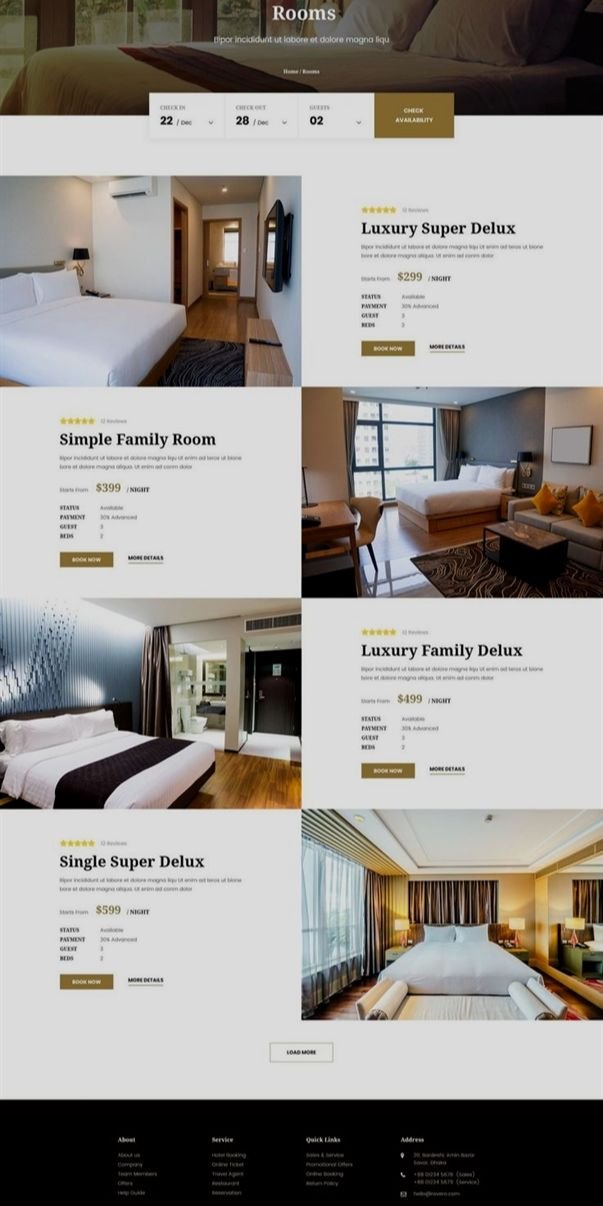Open the Check Out date dropdown

[261, 116]
